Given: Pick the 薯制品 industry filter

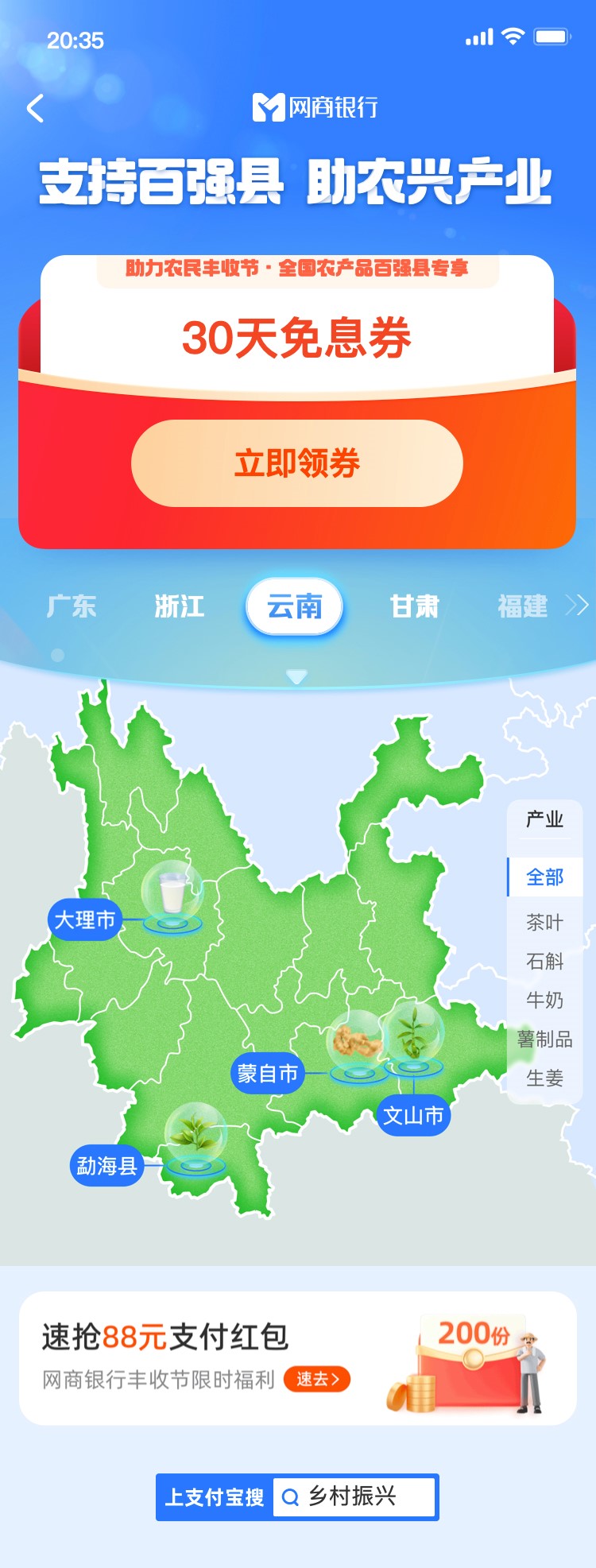Looking at the screenshot, I should pos(545,1039).
